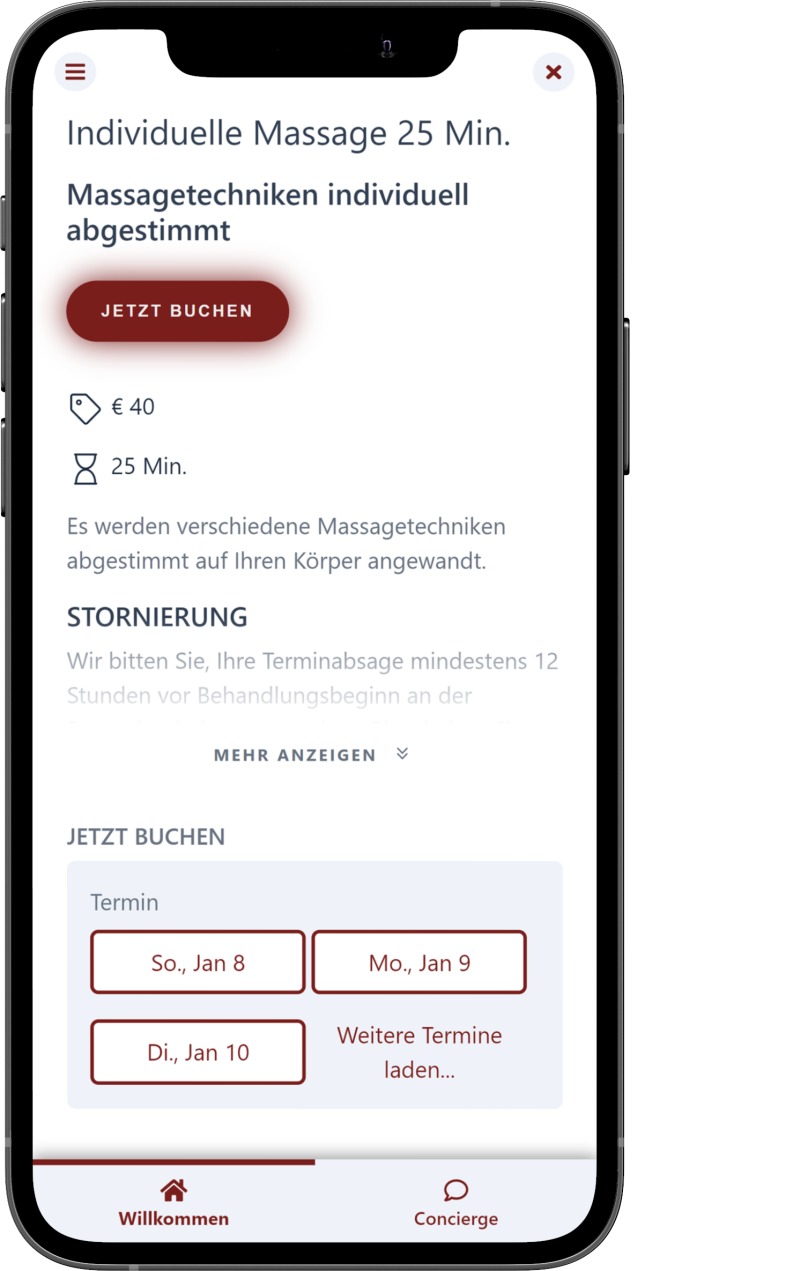Open the Concierge tab

(x=456, y=1203)
